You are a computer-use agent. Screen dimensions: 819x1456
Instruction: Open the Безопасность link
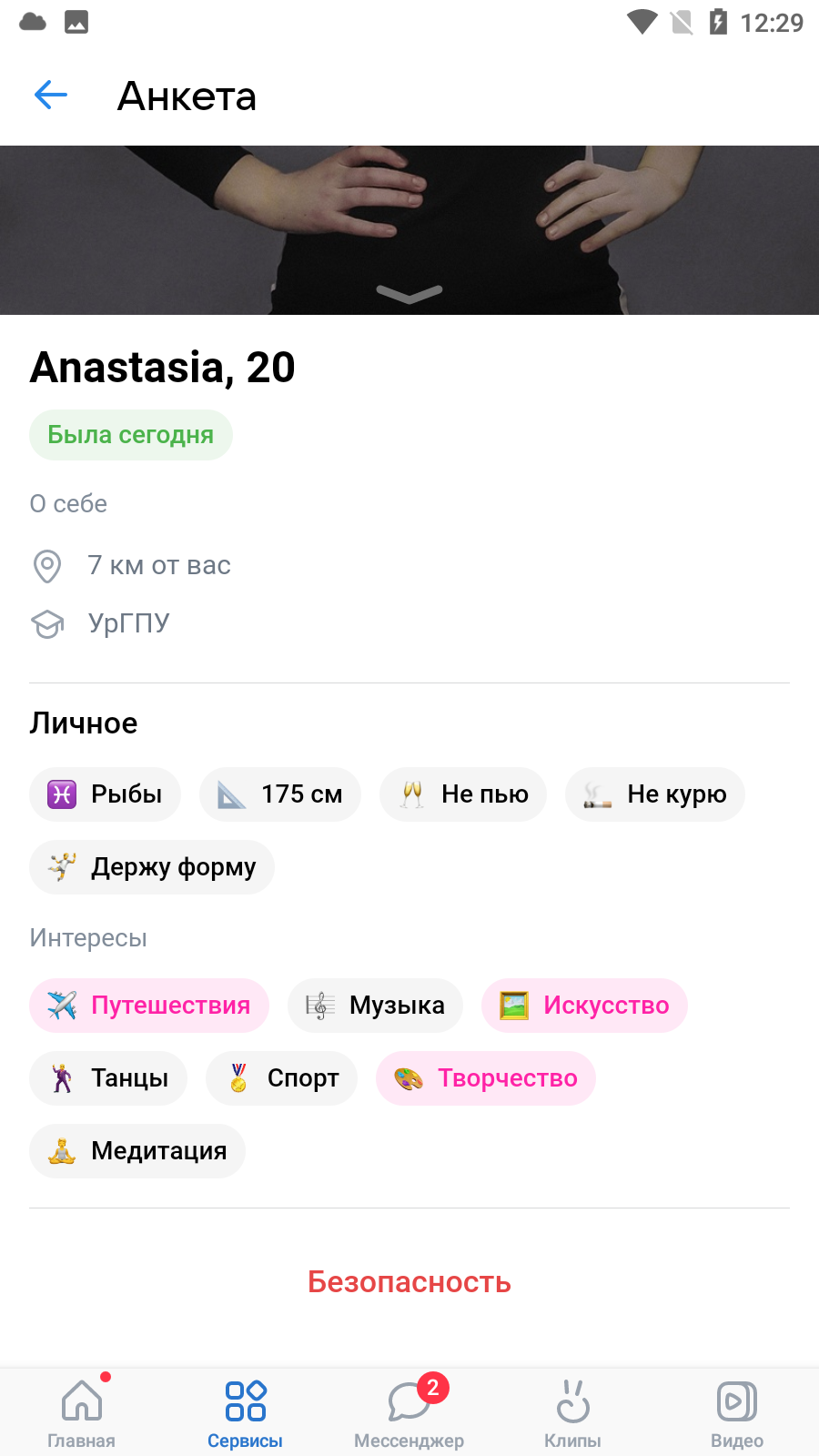click(409, 1282)
